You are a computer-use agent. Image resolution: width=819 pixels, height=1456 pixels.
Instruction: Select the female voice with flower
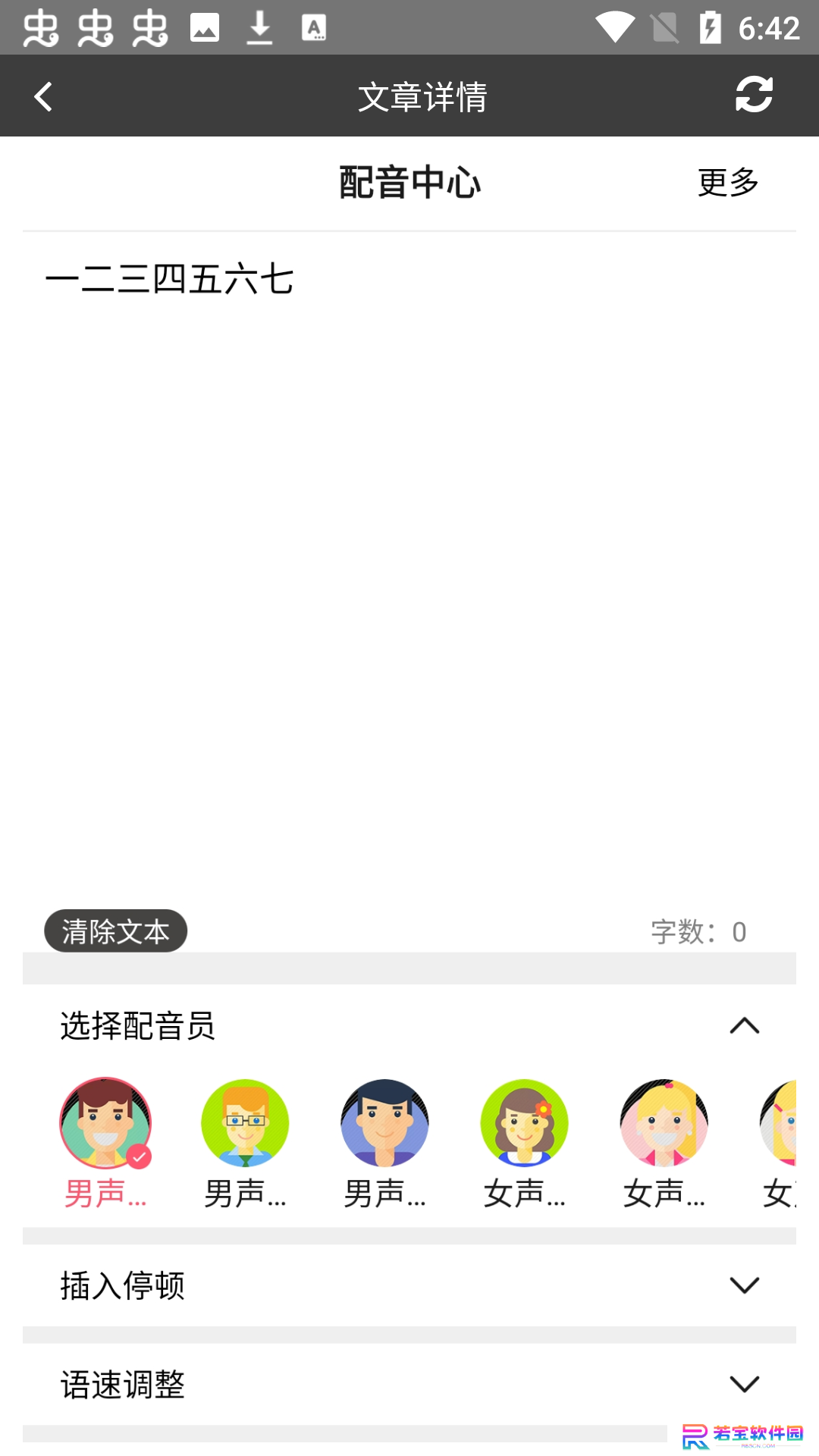[524, 1123]
